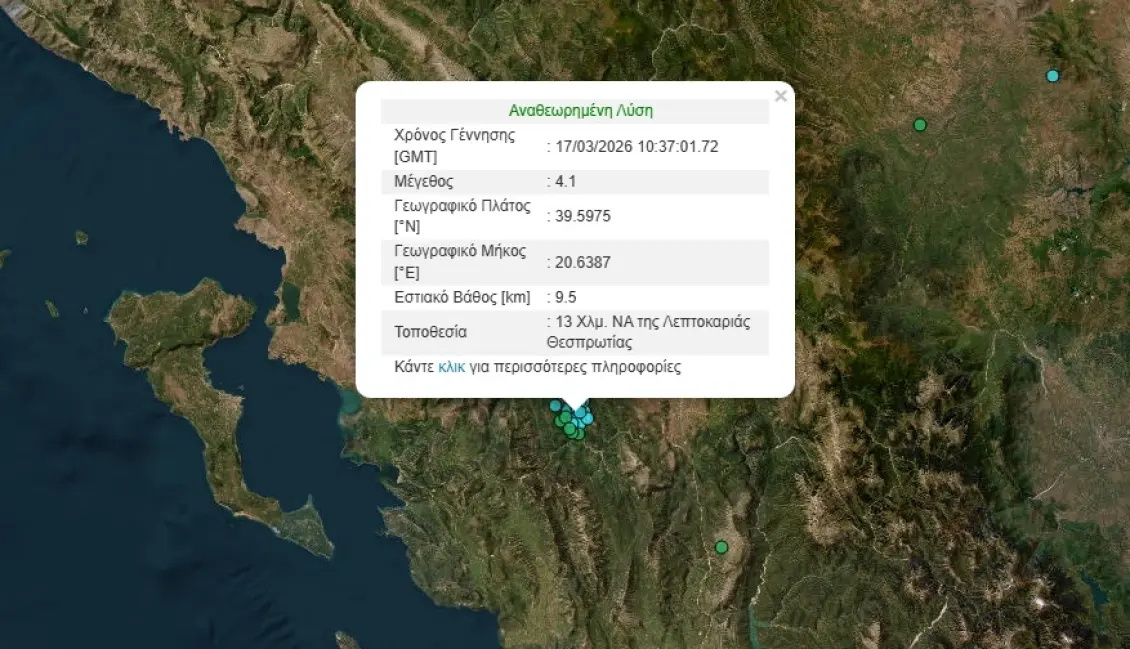Viewport: 1130px width, 649px height.
Task: Select the cyan earthquake marker at top right
Action: [x=1052, y=76]
